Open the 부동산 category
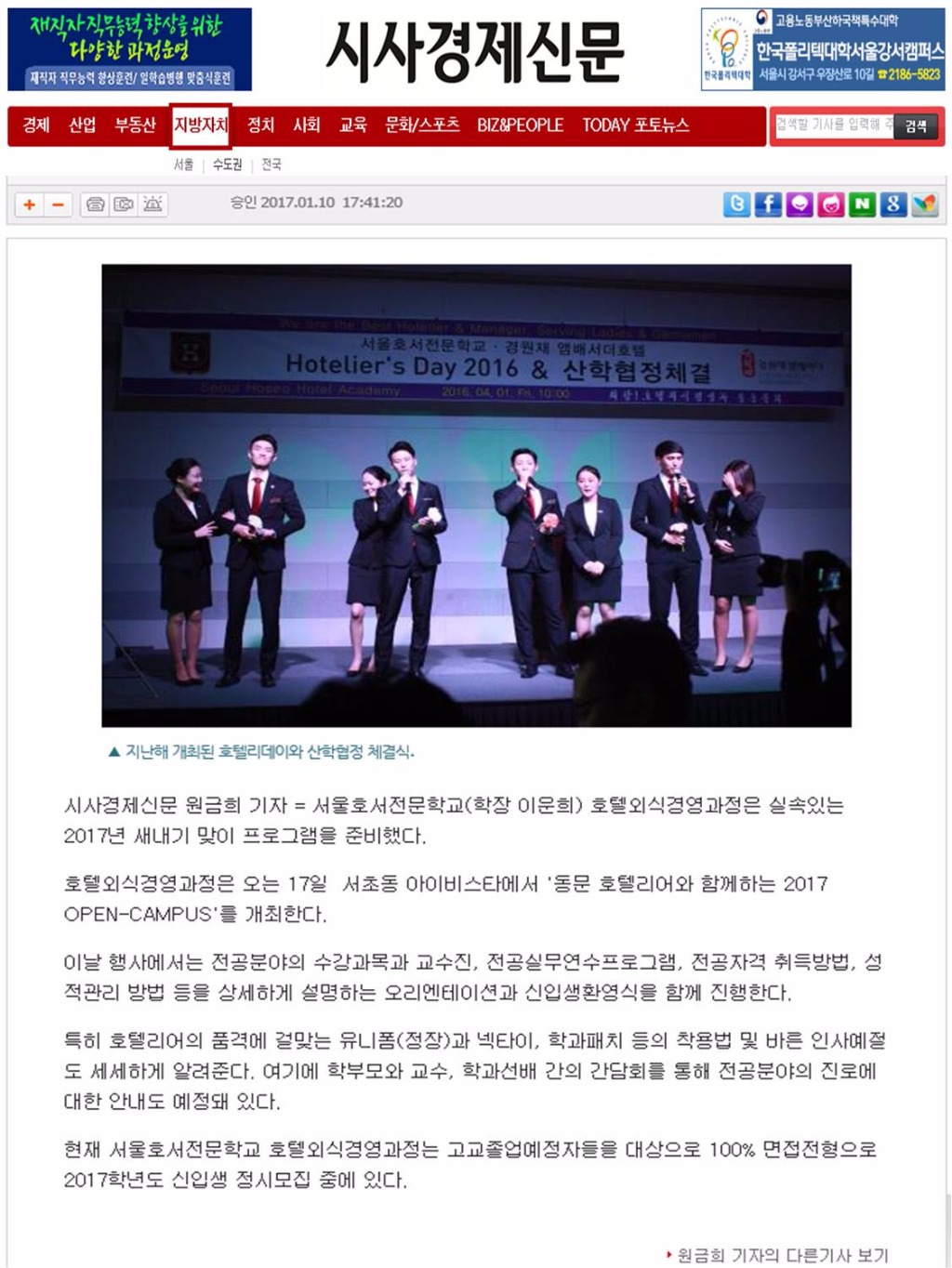 [135, 125]
